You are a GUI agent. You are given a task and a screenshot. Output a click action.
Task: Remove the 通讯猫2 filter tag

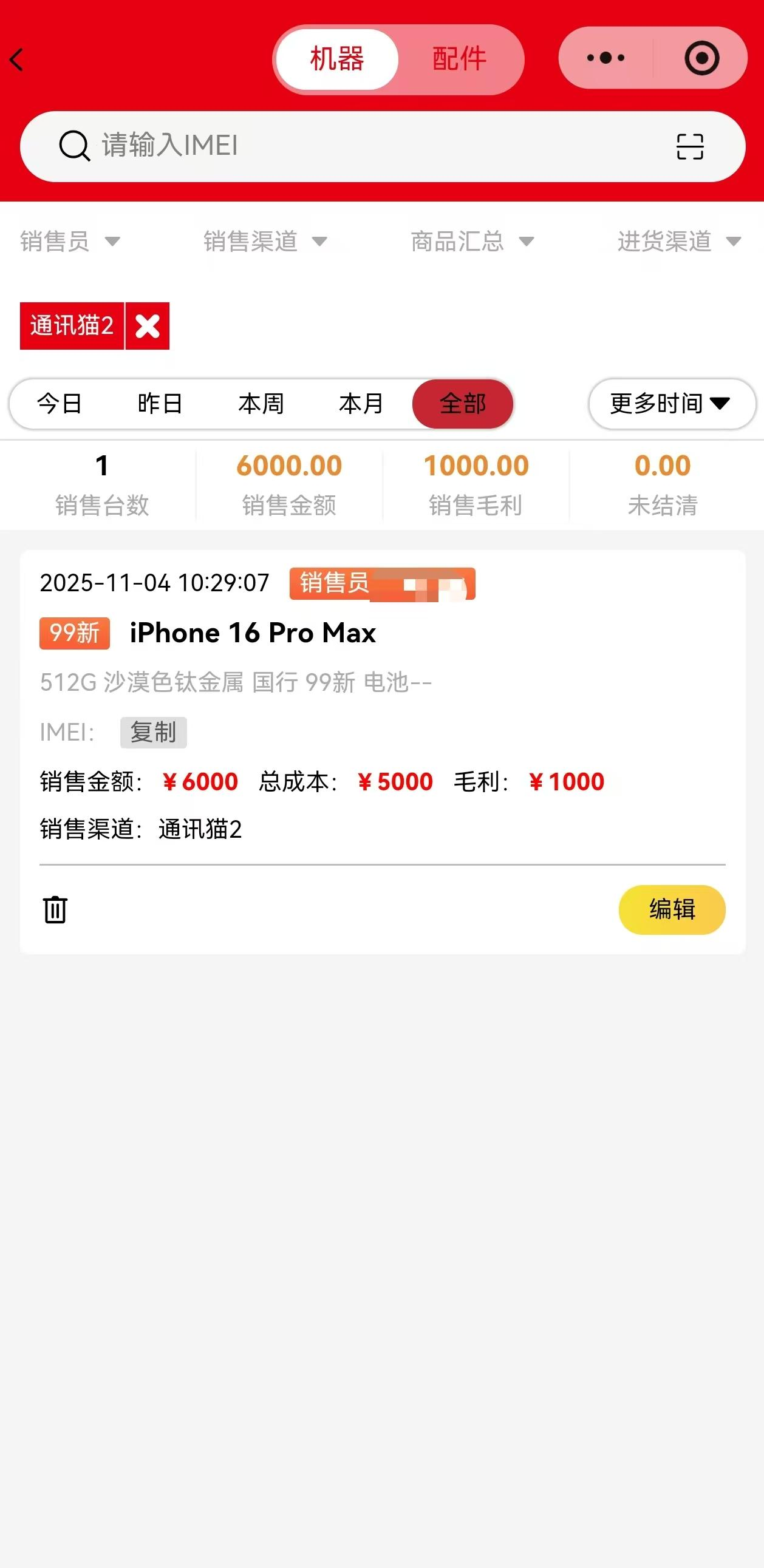point(148,326)
